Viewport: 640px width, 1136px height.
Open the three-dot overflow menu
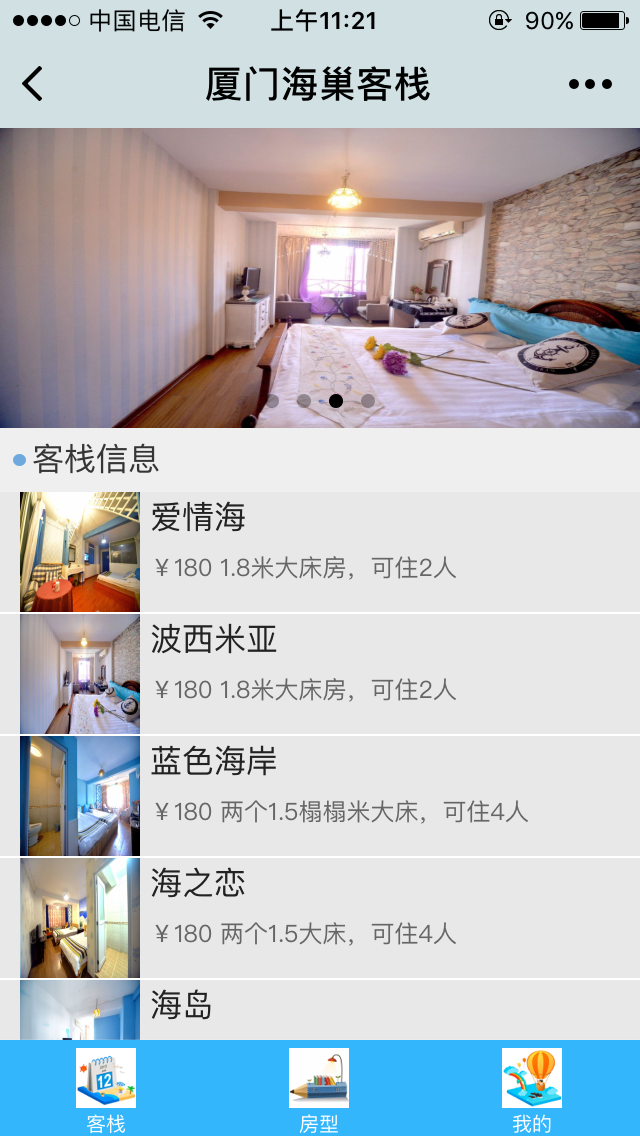(x=590, y=84)
